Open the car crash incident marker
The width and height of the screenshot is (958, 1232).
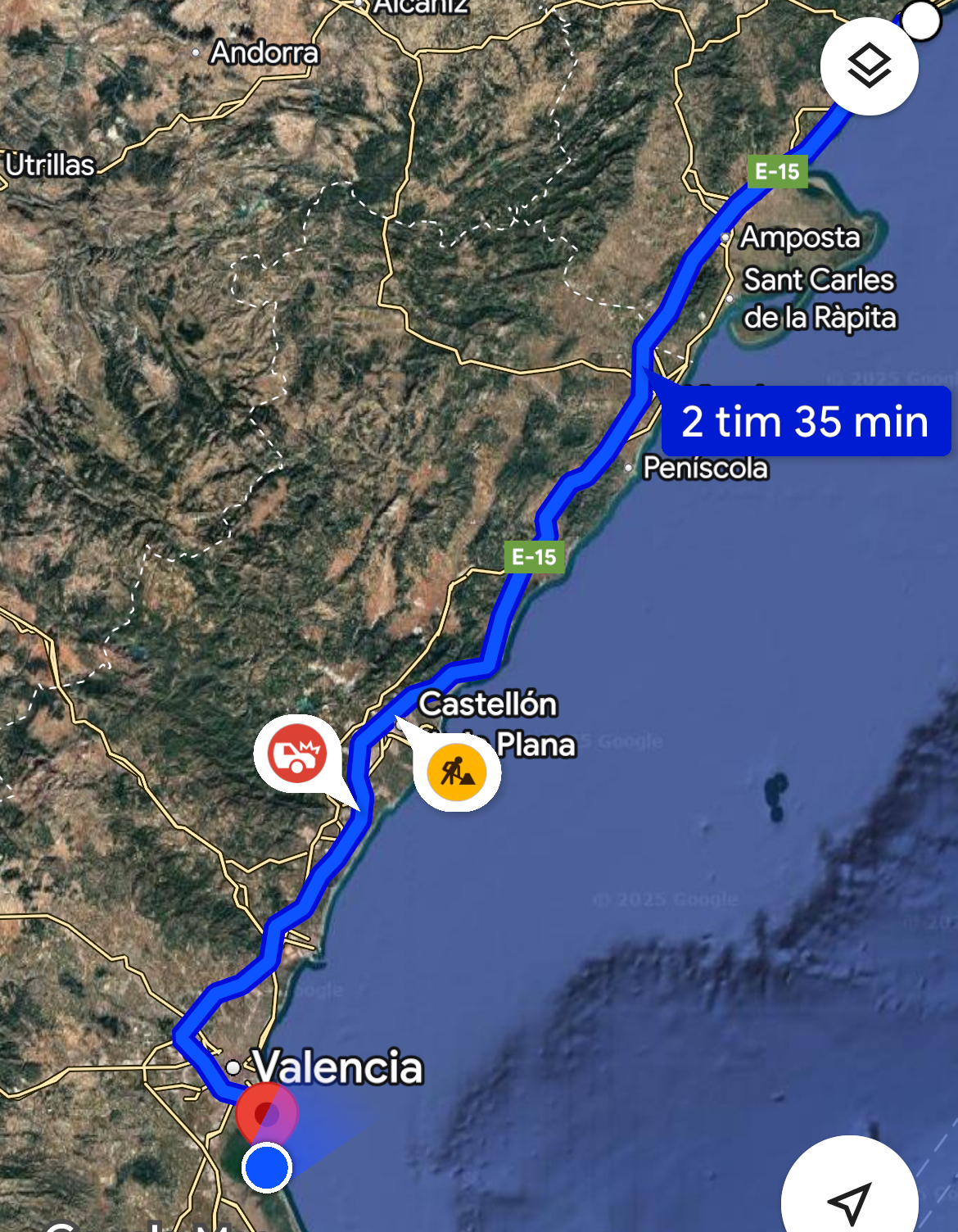point(296,754)
